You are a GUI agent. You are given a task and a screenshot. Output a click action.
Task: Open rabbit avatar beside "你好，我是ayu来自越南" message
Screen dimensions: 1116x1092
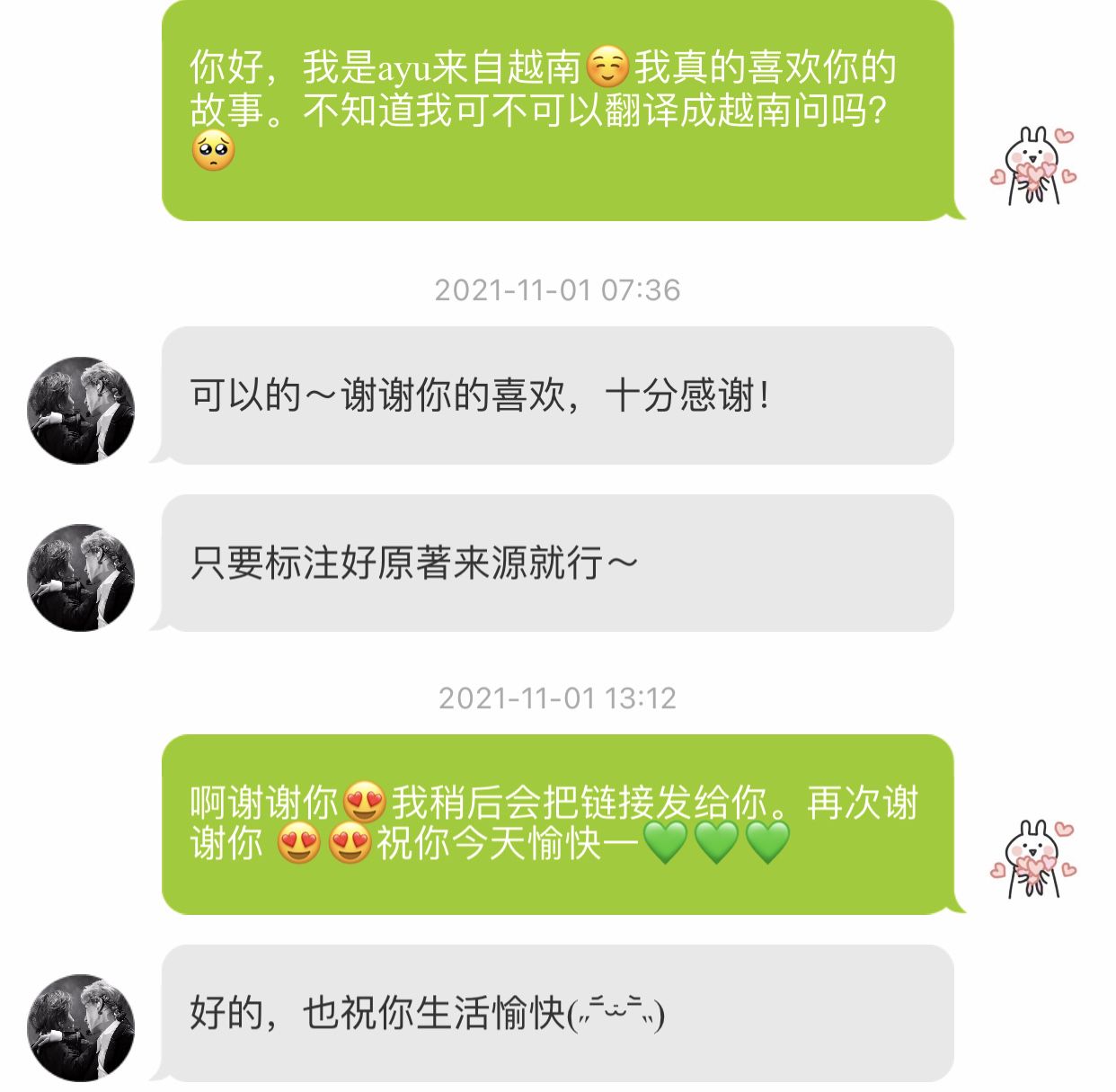(1033, 166)
